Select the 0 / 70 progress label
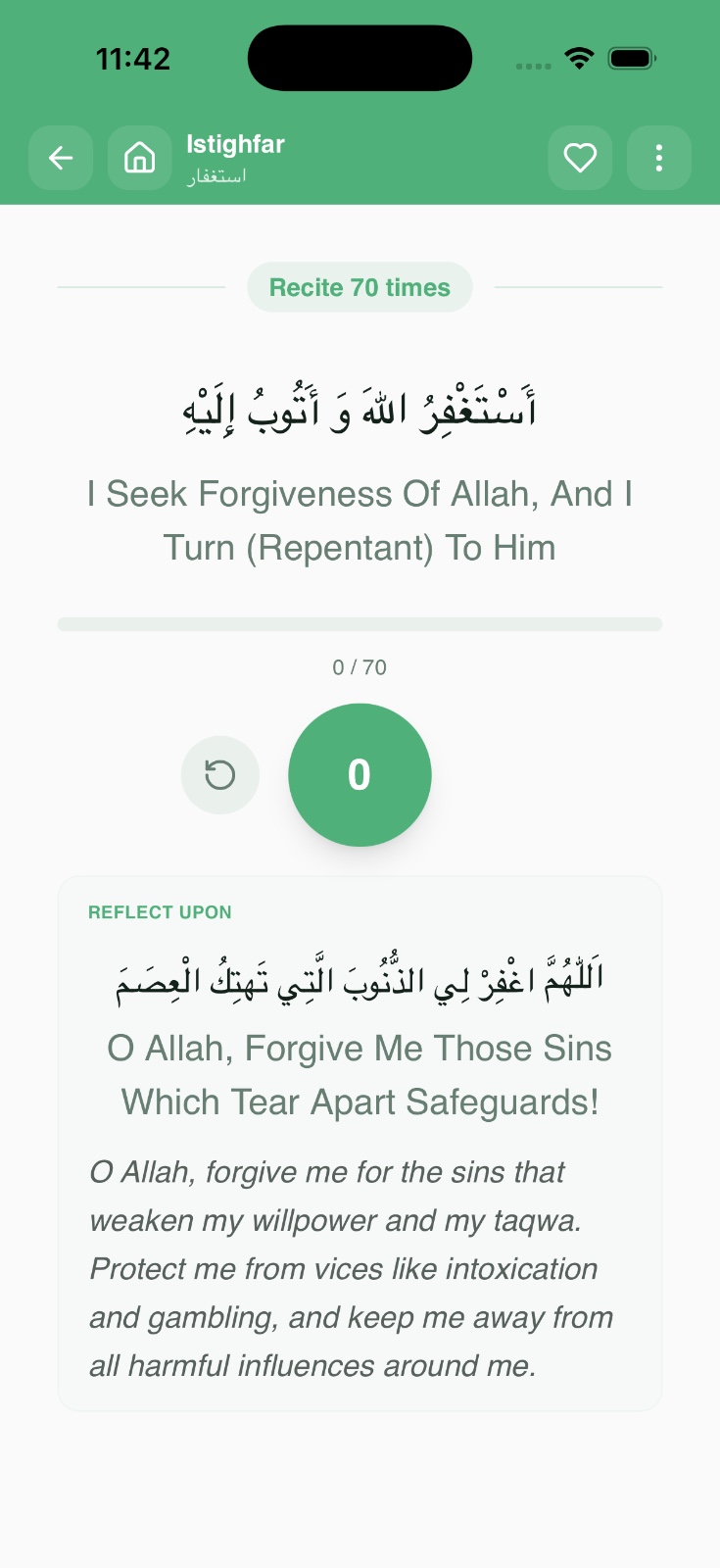 (360, 667)
